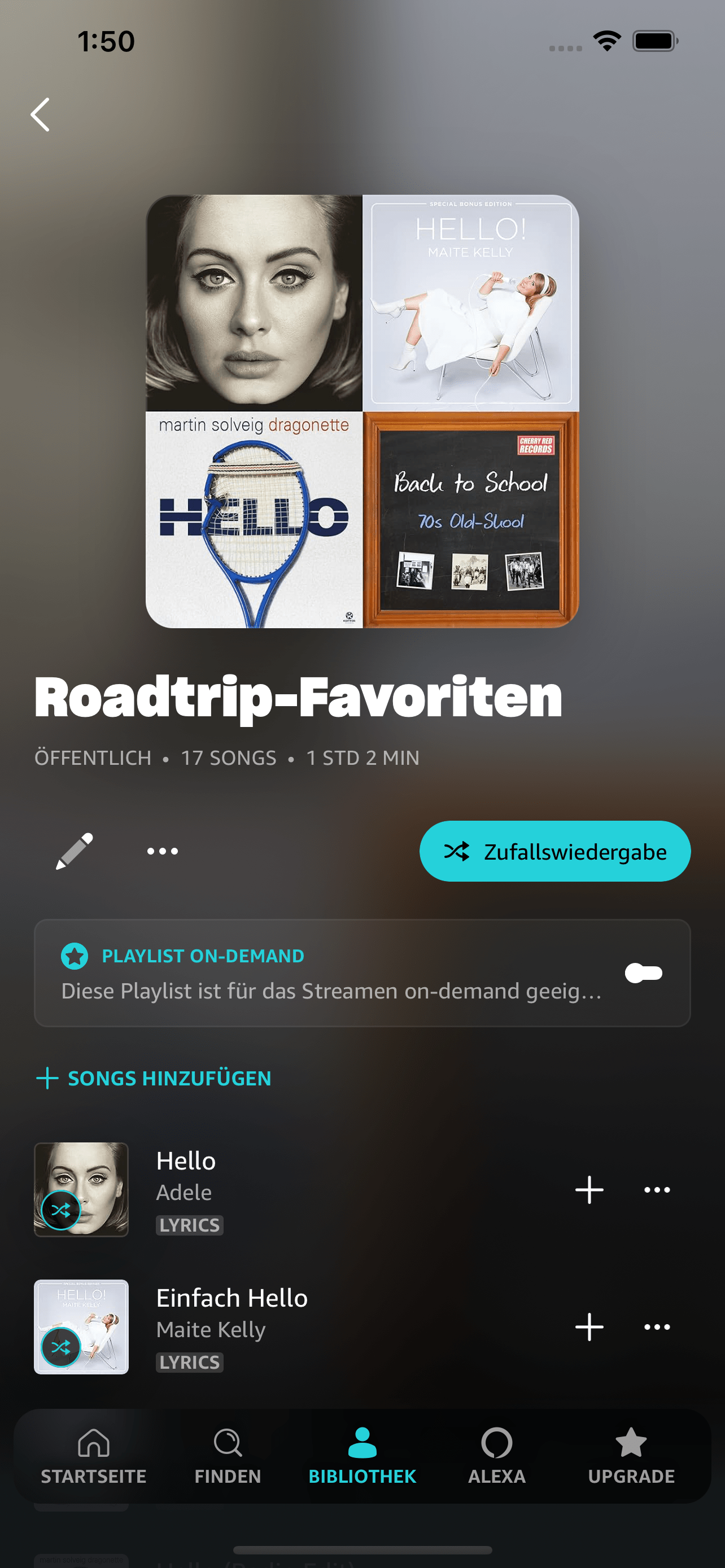Start Zufallswiedergabe shuffle playback

click(554, 851)
